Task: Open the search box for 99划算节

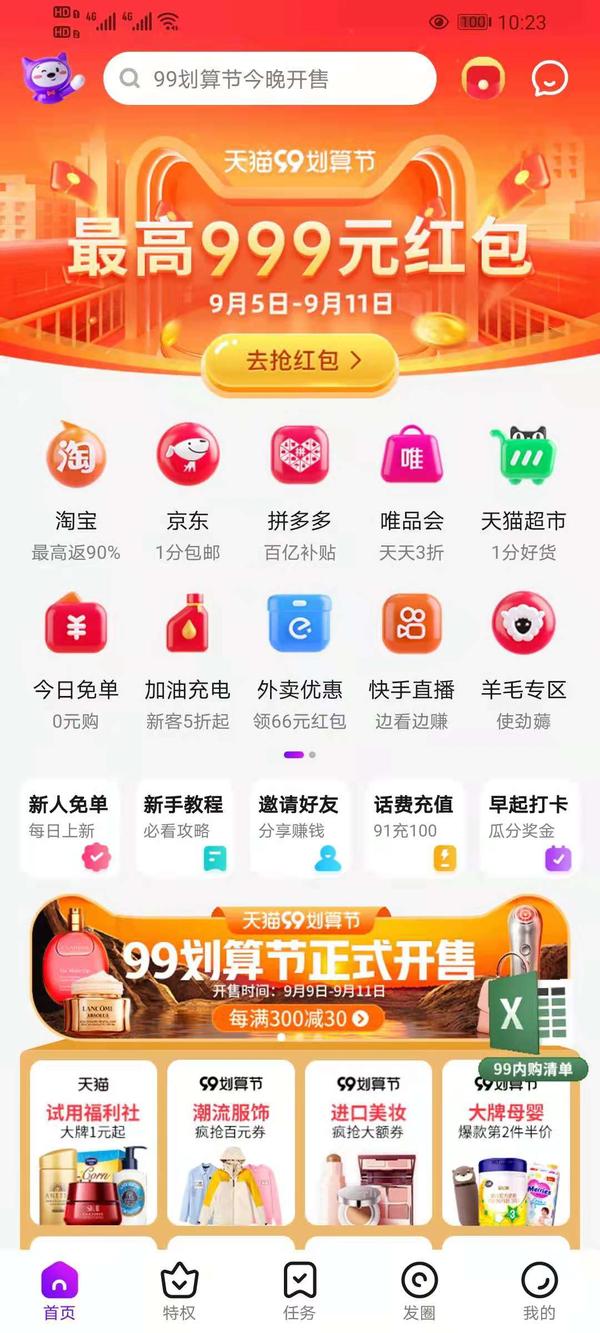Action: coord(269,79)
